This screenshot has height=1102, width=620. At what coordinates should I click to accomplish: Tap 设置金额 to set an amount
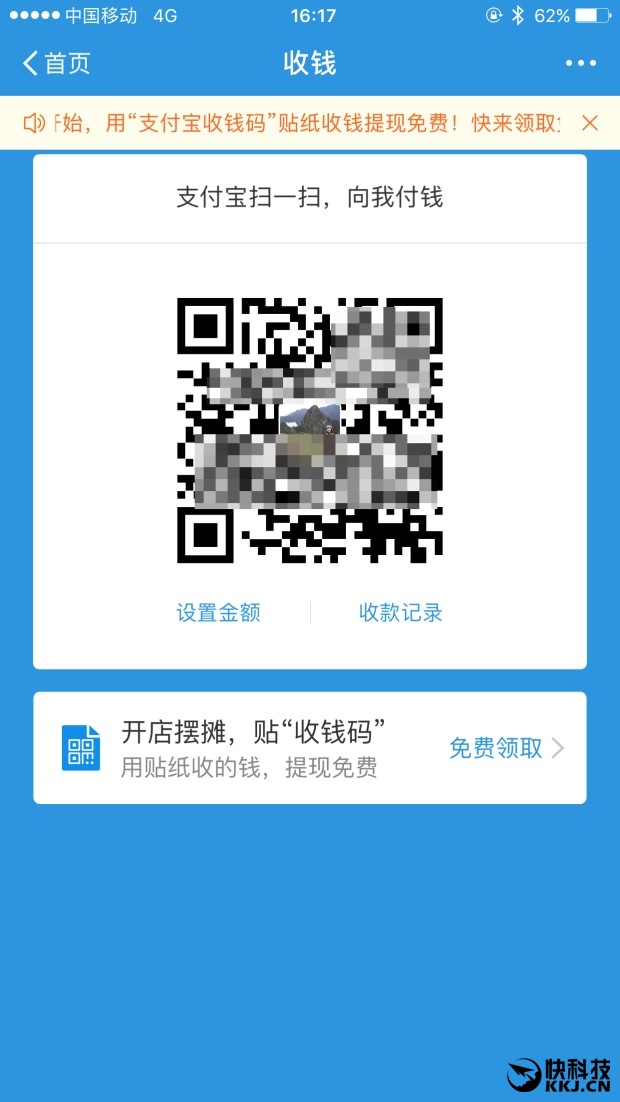click(x=219, y=613)
